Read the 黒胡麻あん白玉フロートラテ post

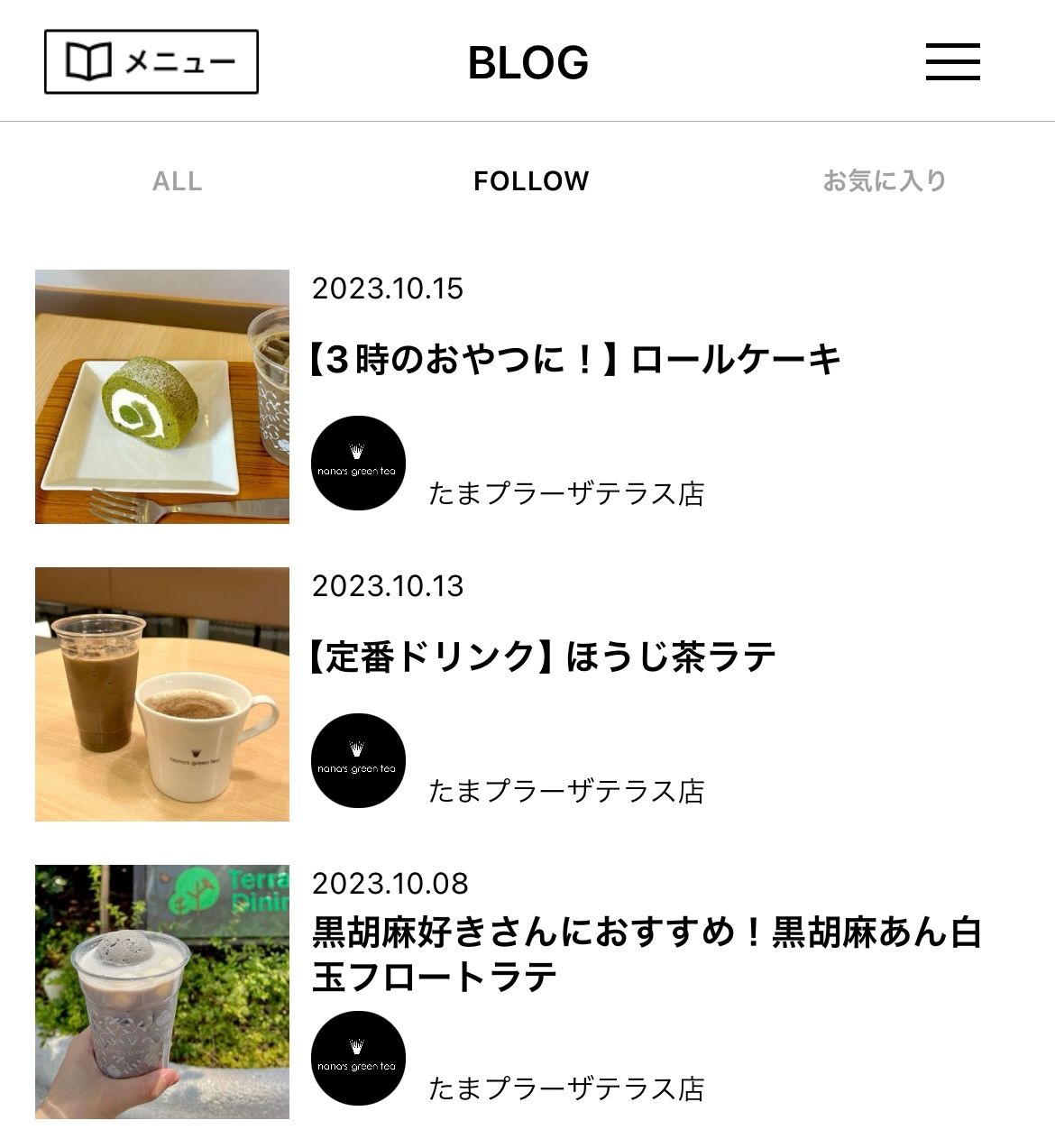646,954
